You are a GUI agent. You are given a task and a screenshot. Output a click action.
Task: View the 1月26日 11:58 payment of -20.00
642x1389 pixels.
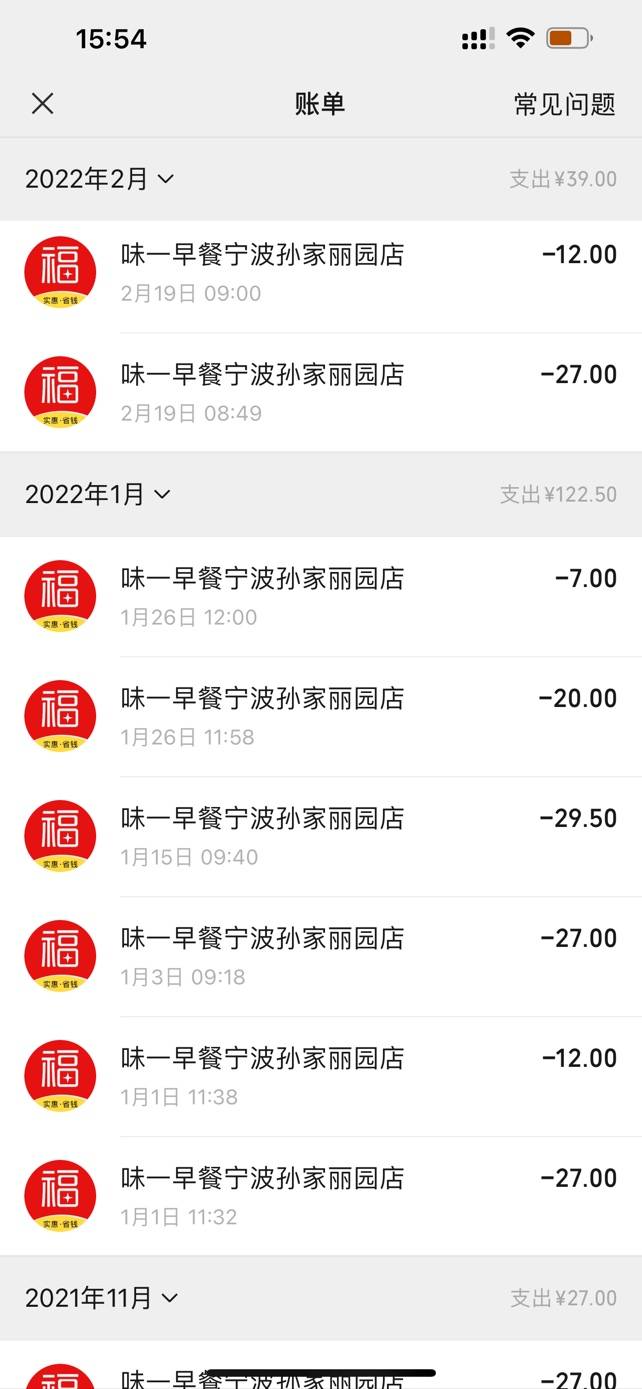tap(320, 716)
